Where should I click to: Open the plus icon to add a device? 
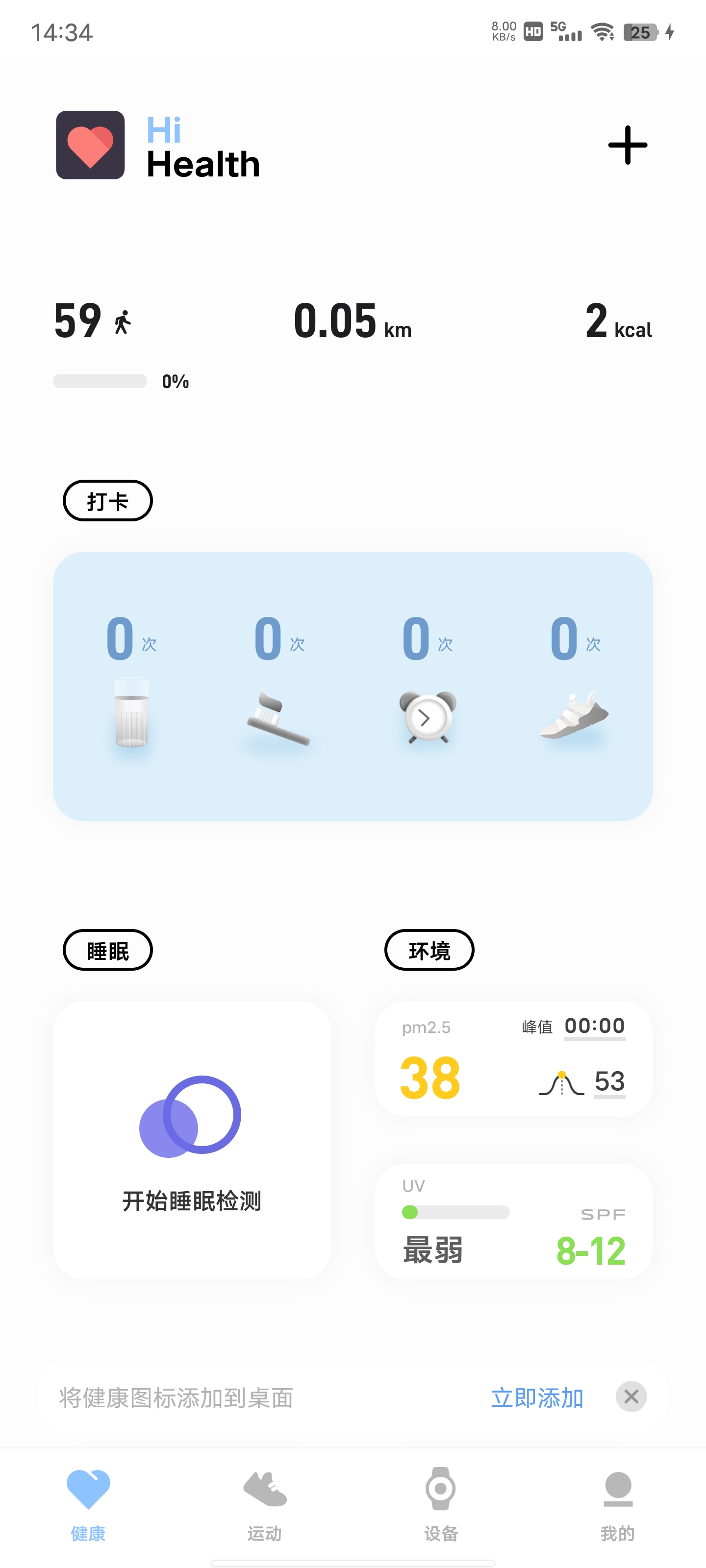[628, 145]
